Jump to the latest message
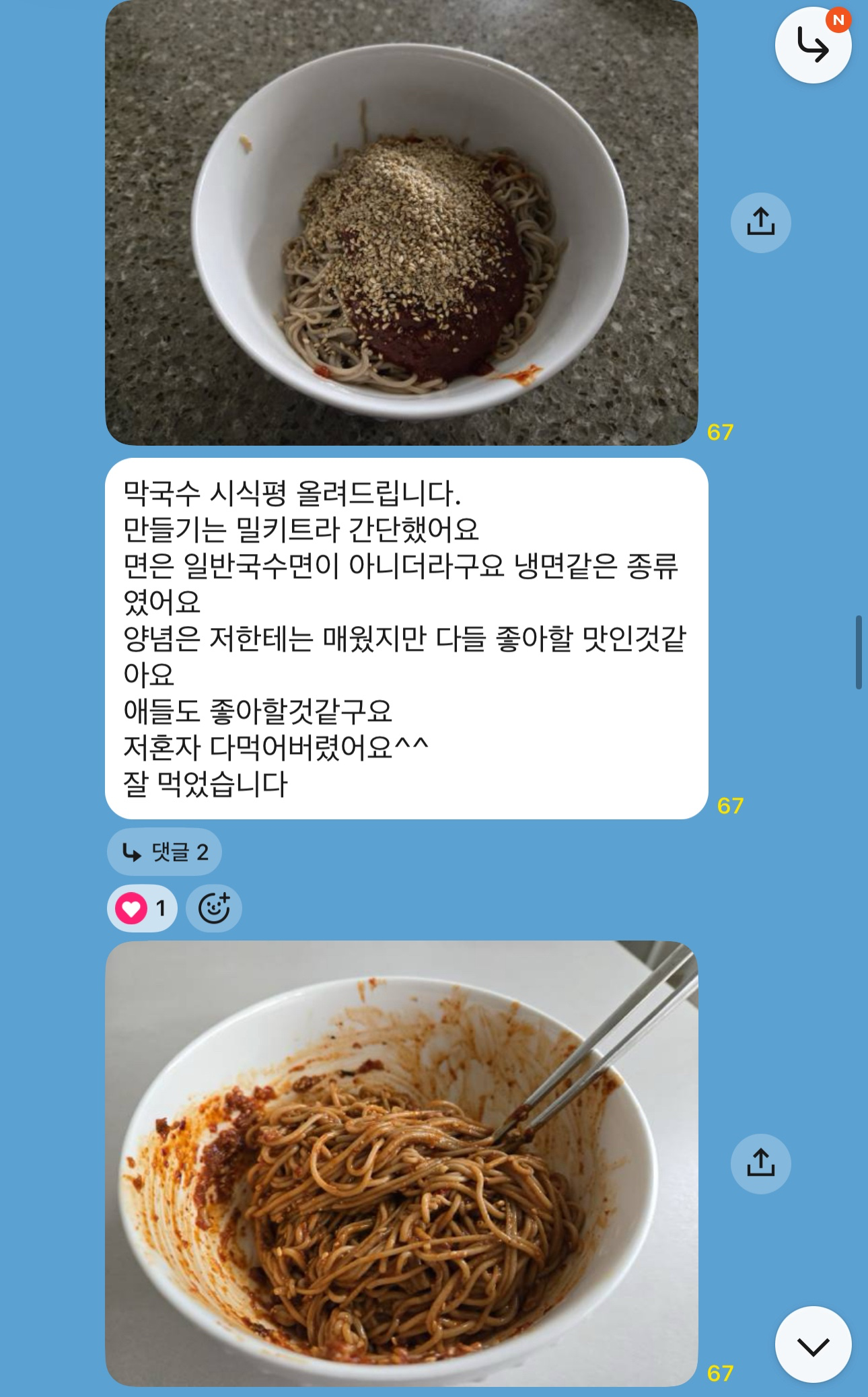This screenshot has height=1397, width=868. pos(813,1346)
